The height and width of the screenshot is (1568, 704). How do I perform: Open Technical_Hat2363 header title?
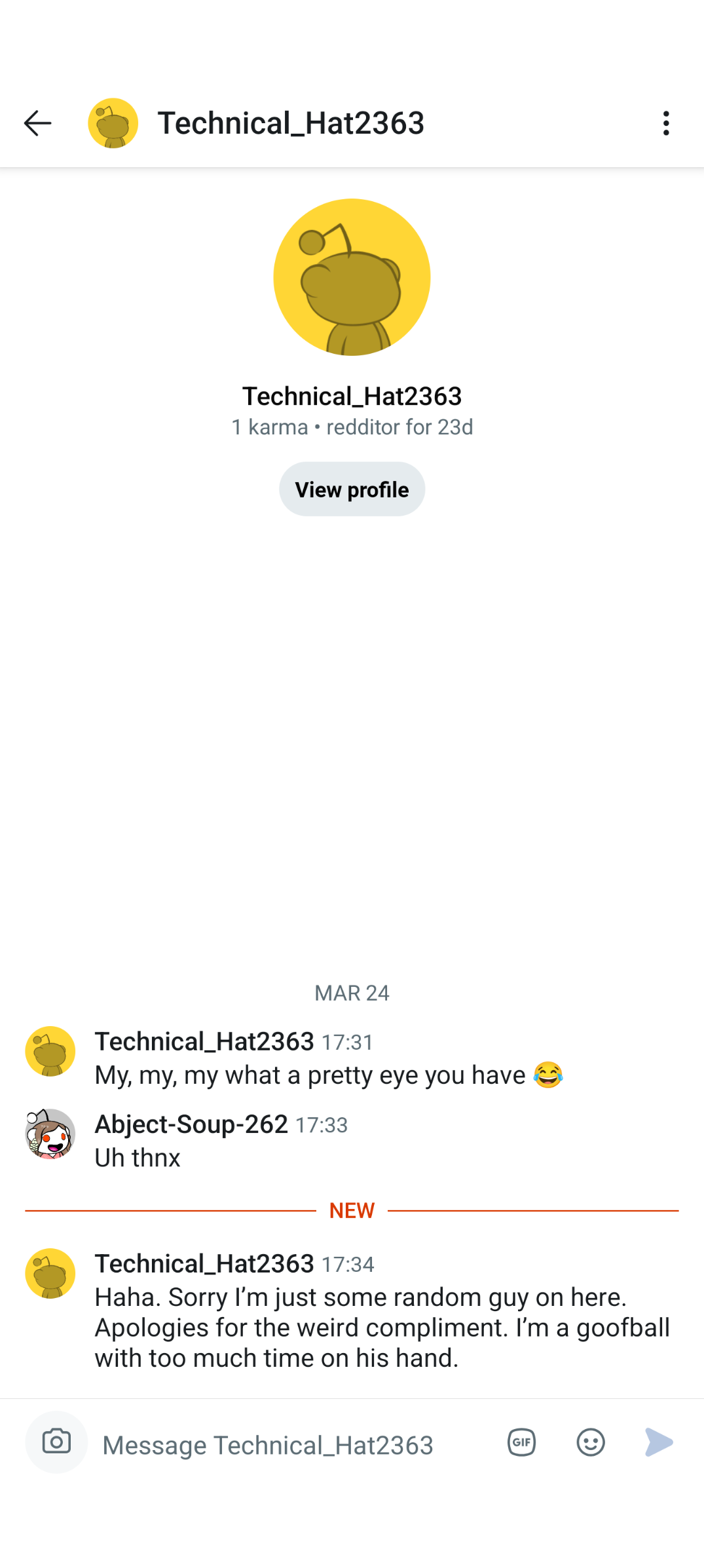point(291,123)
